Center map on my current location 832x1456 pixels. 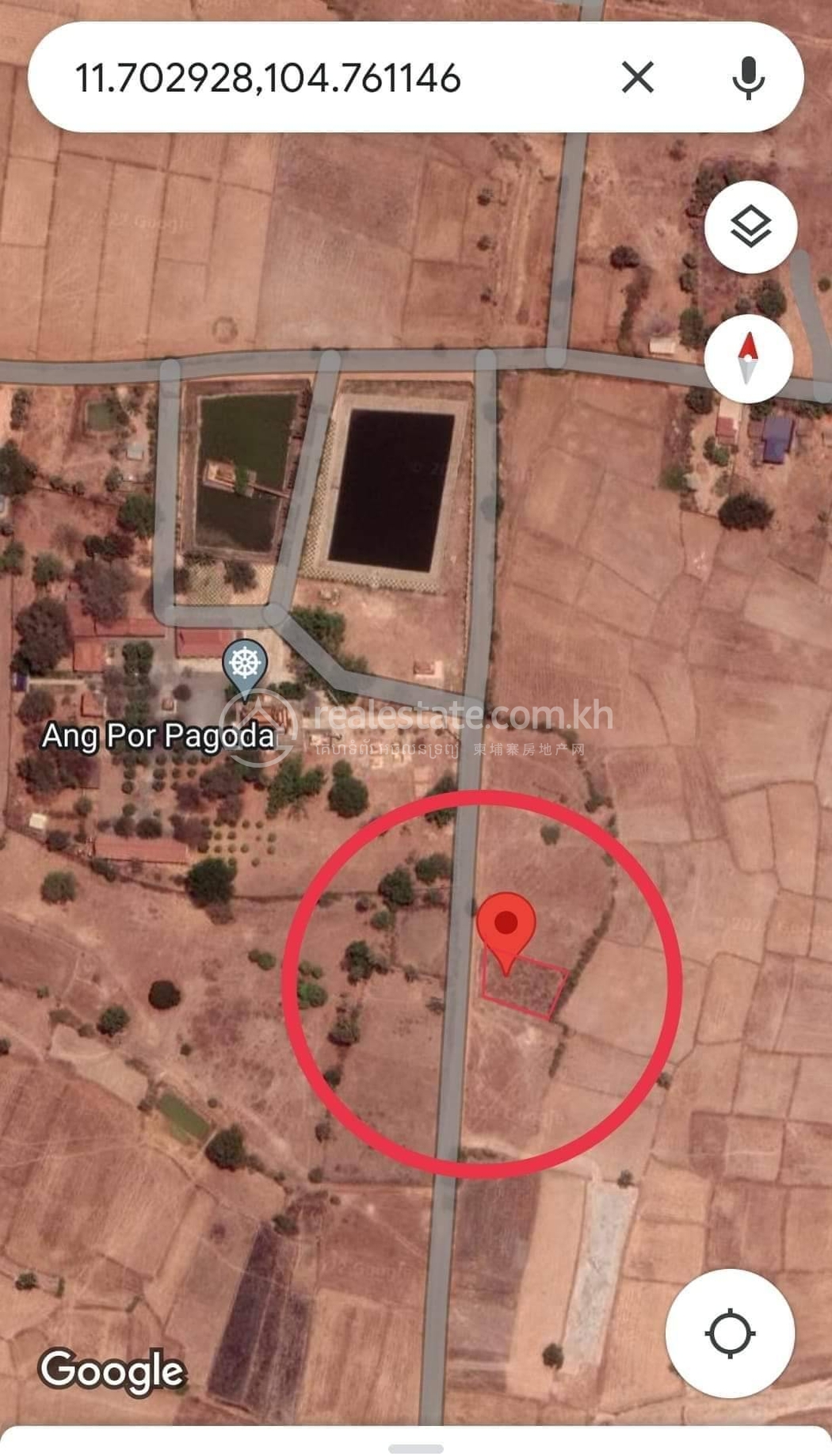[x=730, y=1333]
